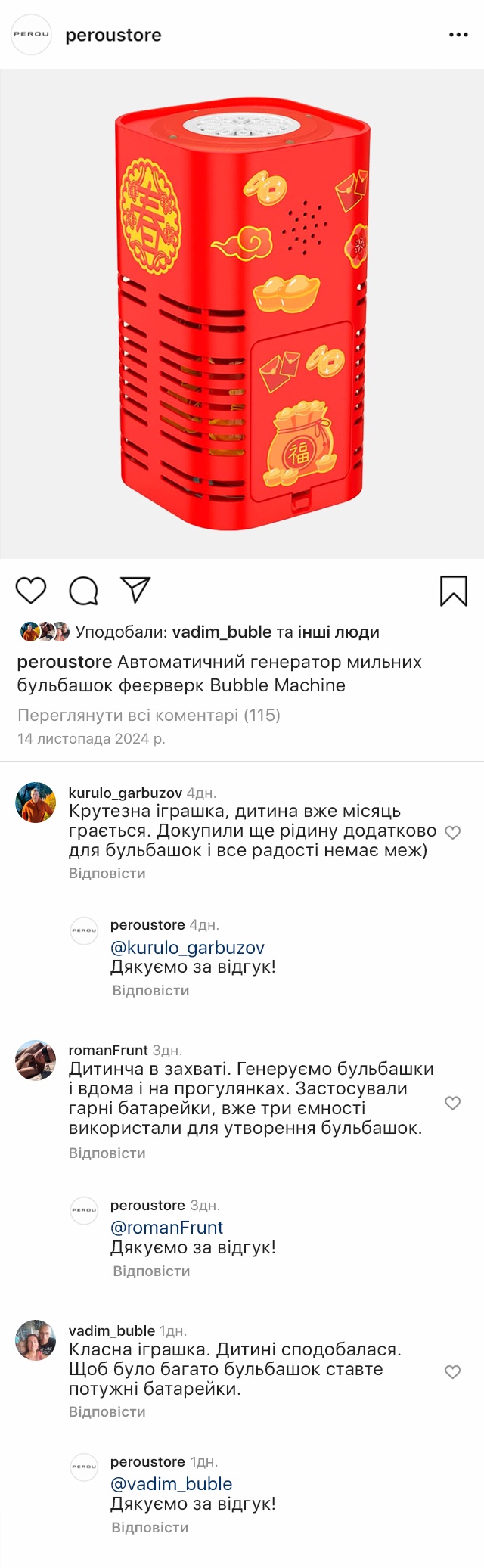This screenshot has height=1568, width=484.
Task: Open peroustore profile from header
Action: (113, 35)
